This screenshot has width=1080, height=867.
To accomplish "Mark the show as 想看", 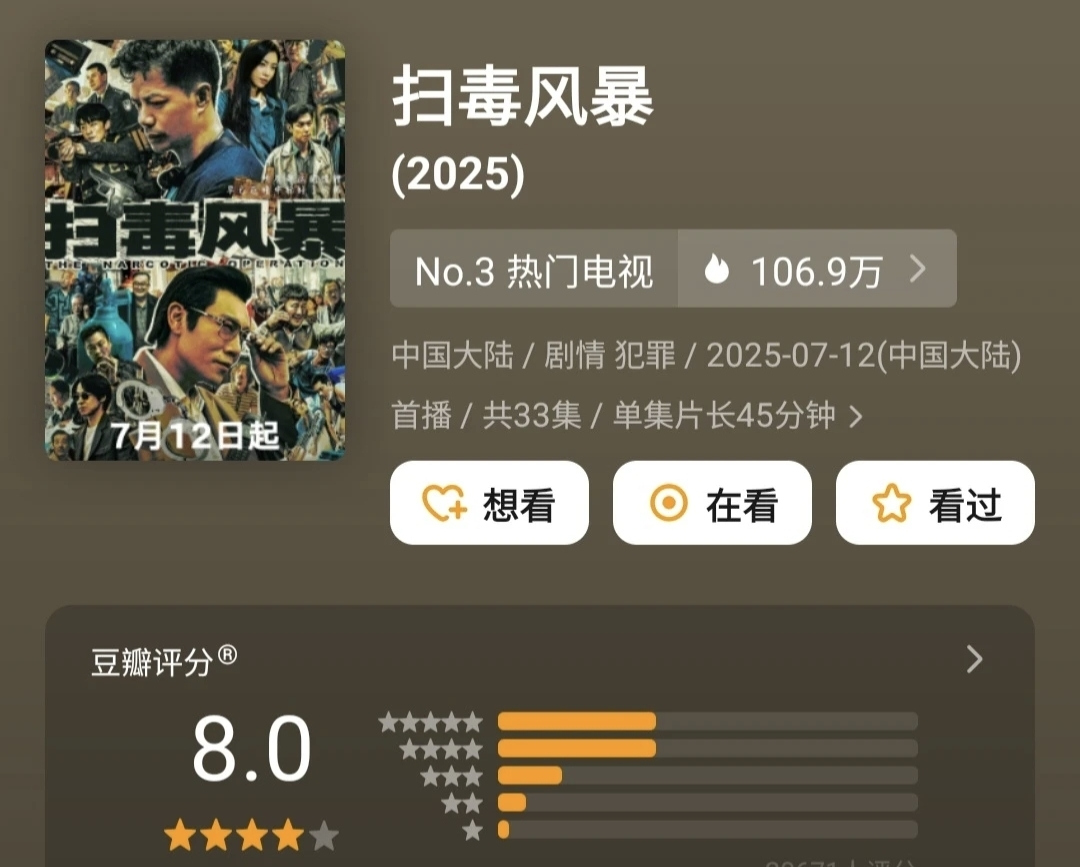I will 489,503.
